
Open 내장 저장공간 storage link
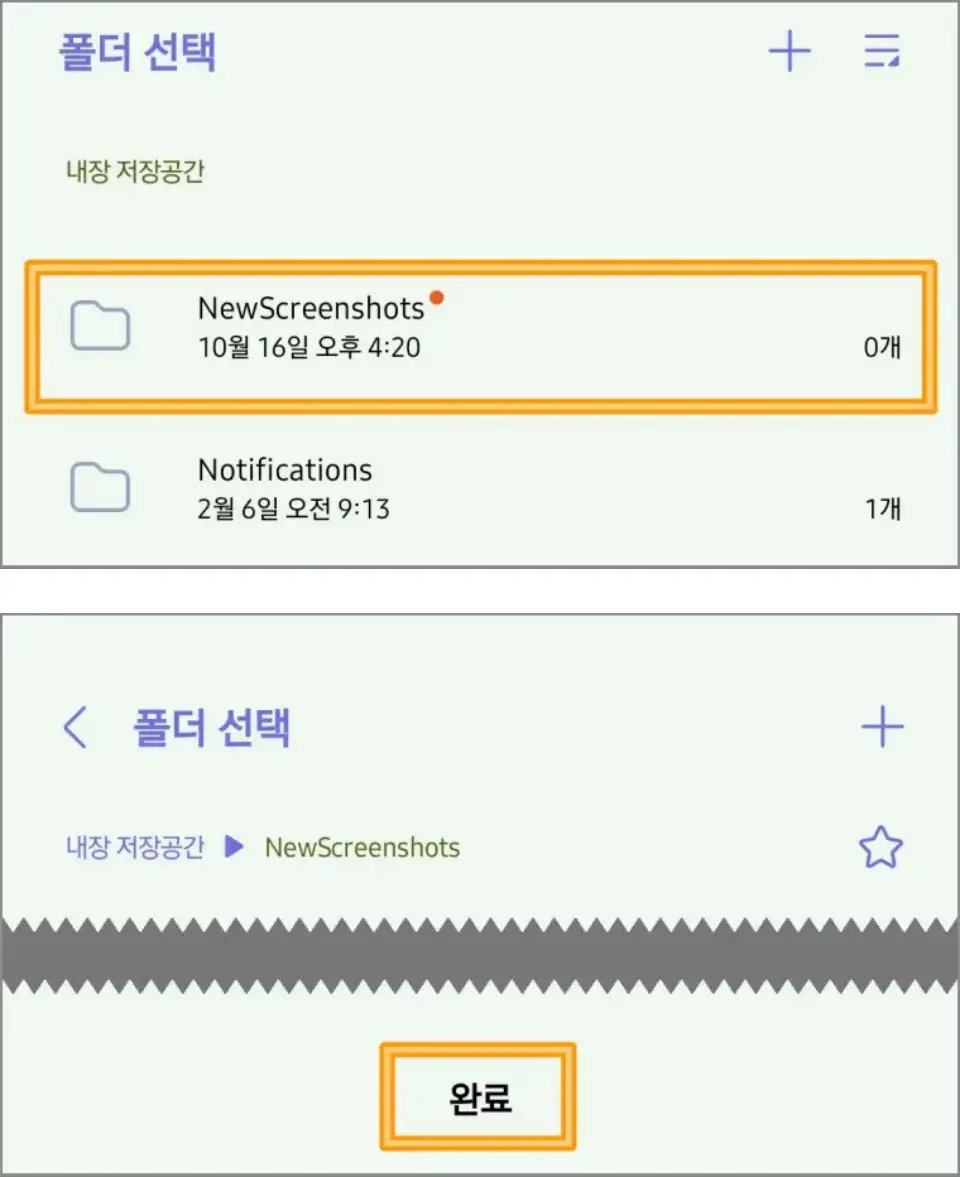coord(134,847)
